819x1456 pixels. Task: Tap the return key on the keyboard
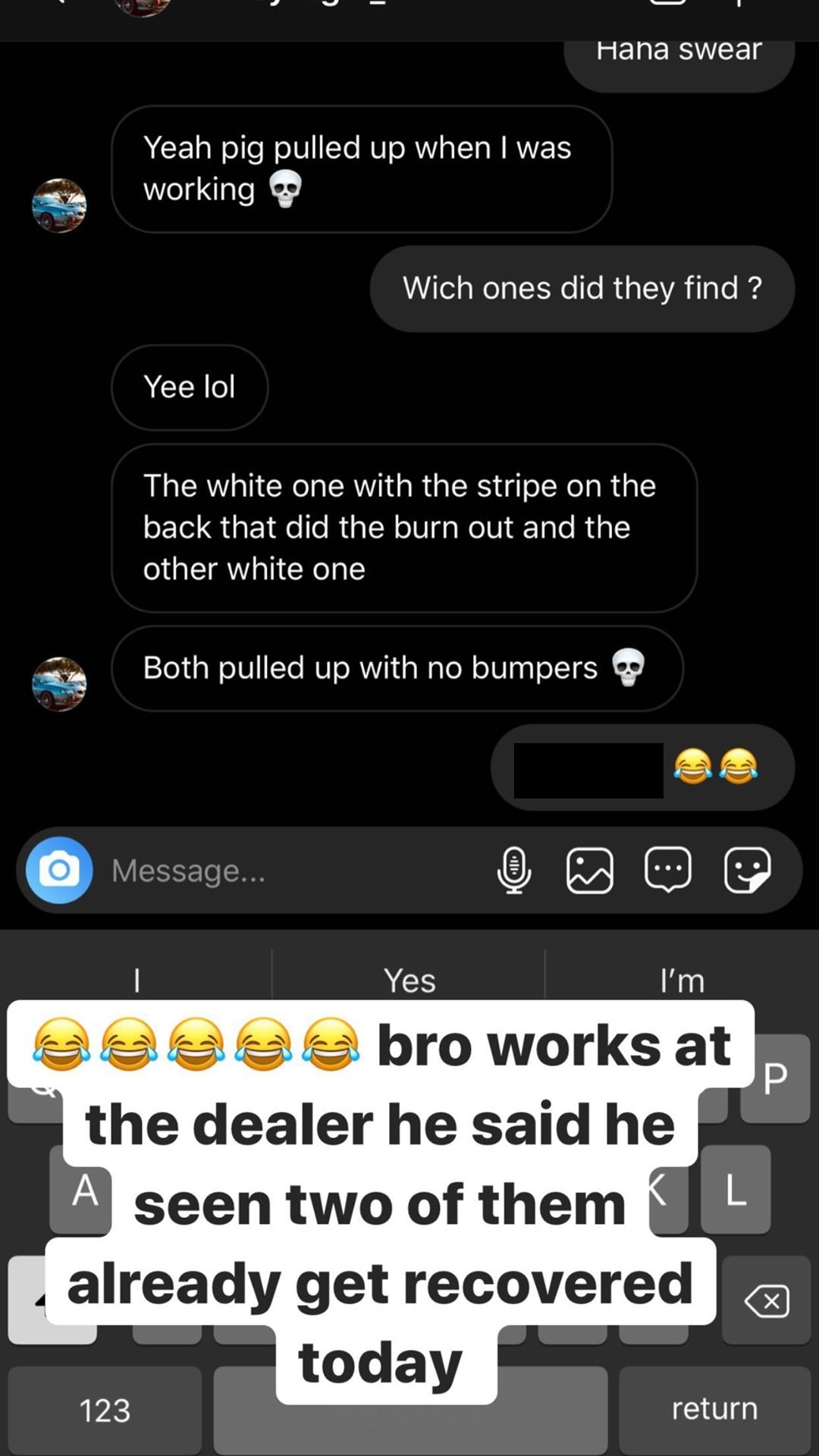point(715,1408)
